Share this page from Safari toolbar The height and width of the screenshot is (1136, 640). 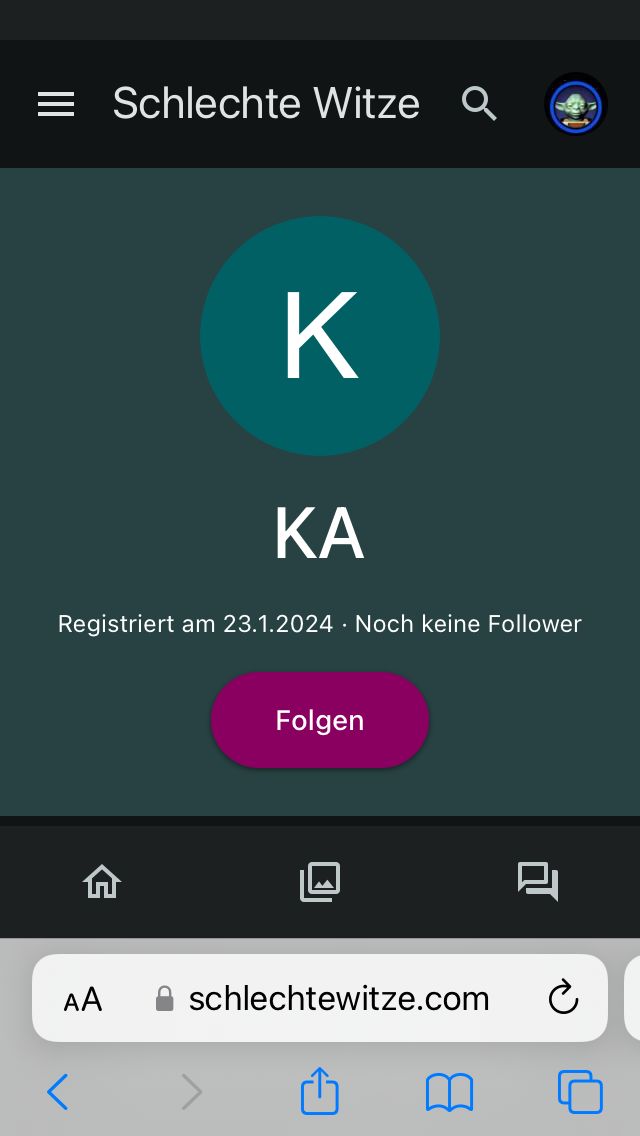(320, 1091)
